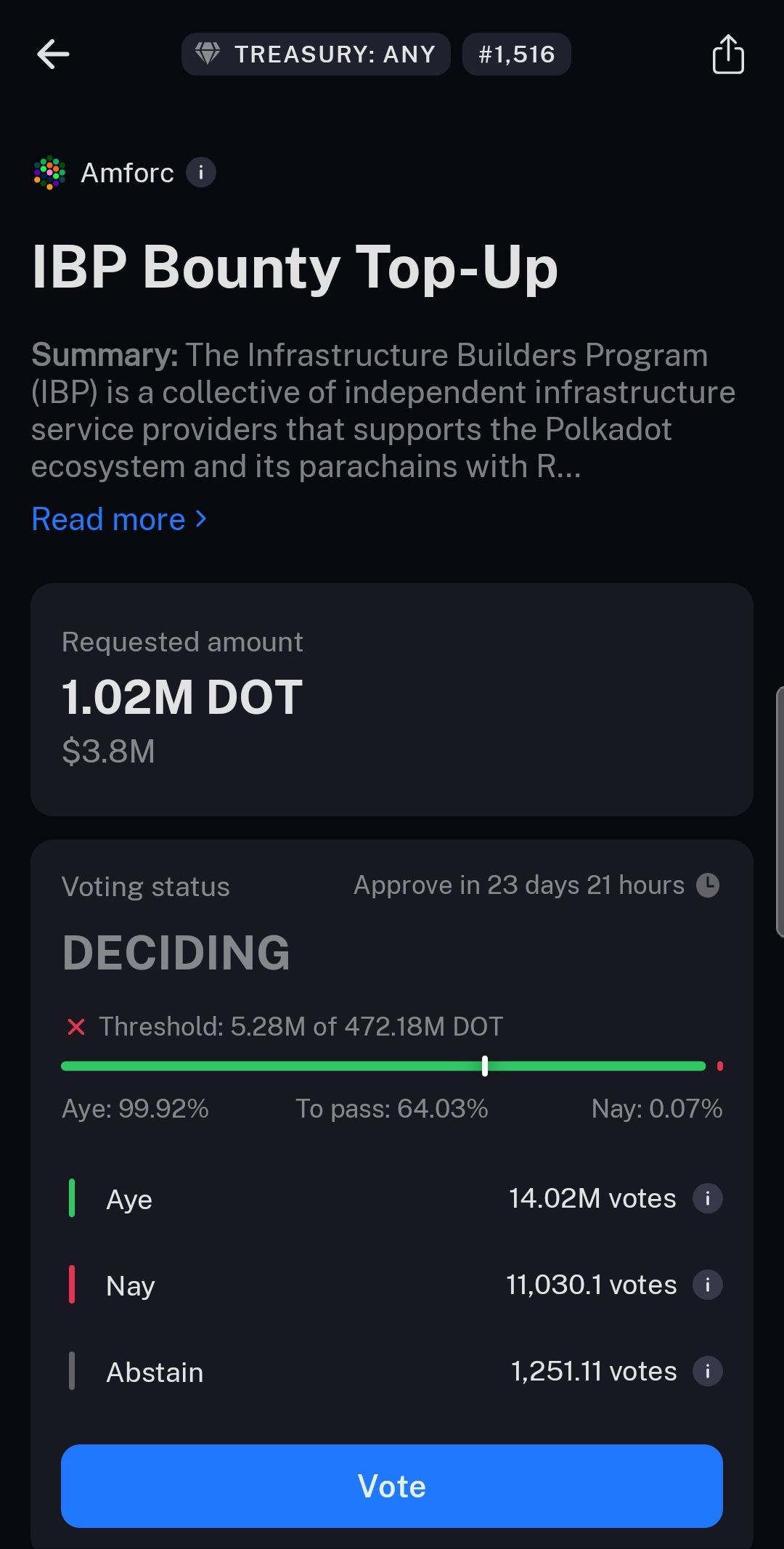Image resolution: width=784 pixels, height=1549 pixels.
Task: View info for Abstain votes
Action: [x=707, y=1371]
